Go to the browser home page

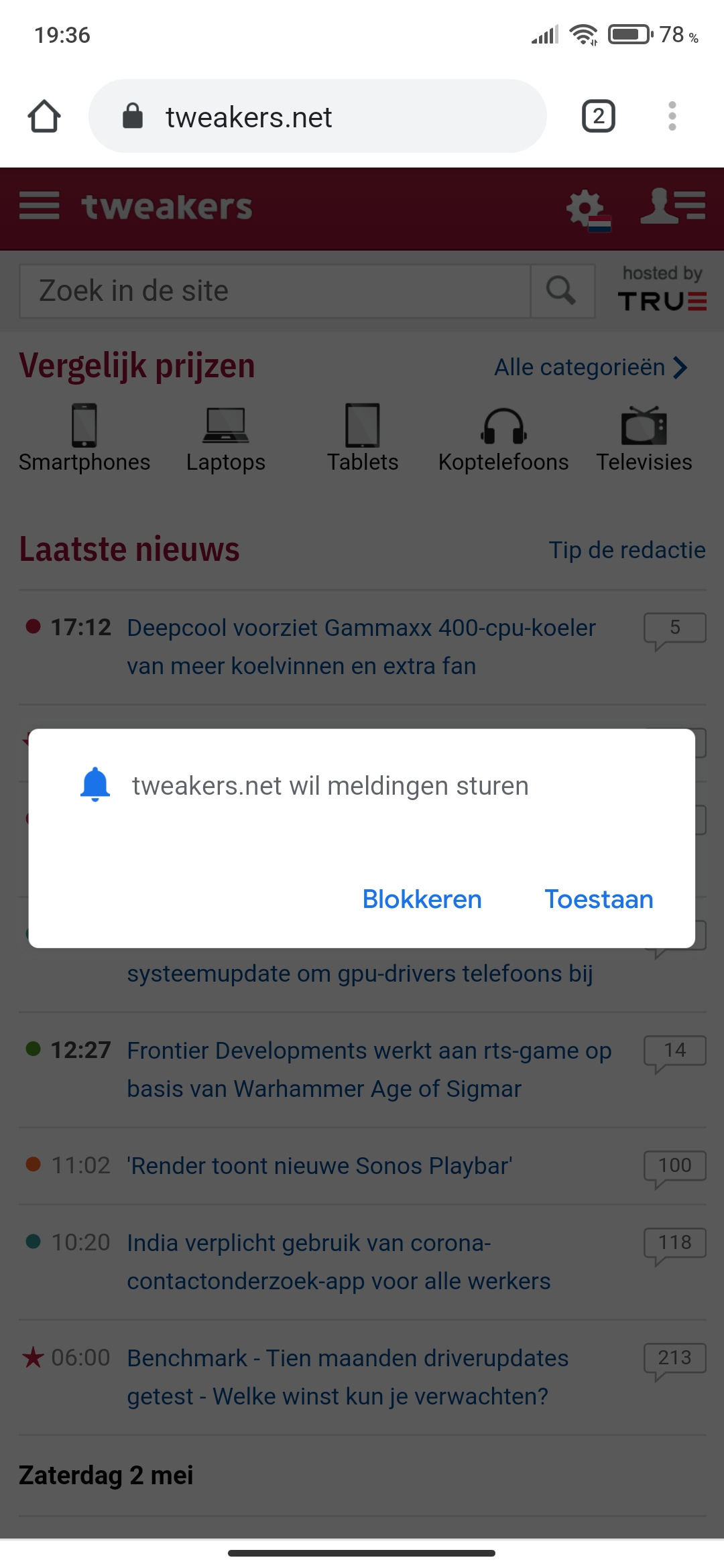pyautogui.click(x=44, y=116)
